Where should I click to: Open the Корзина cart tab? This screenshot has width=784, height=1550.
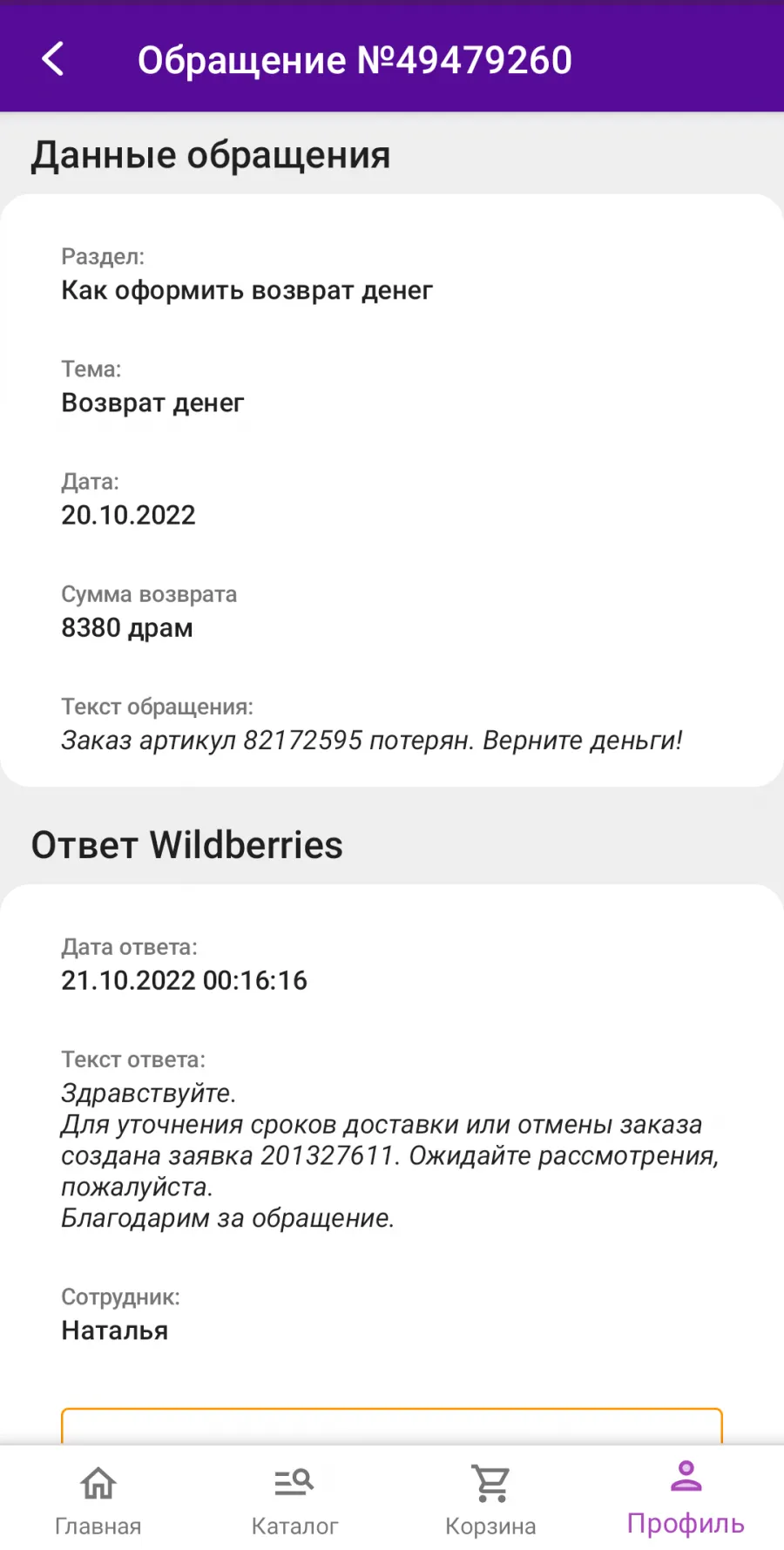[490, 1500]
